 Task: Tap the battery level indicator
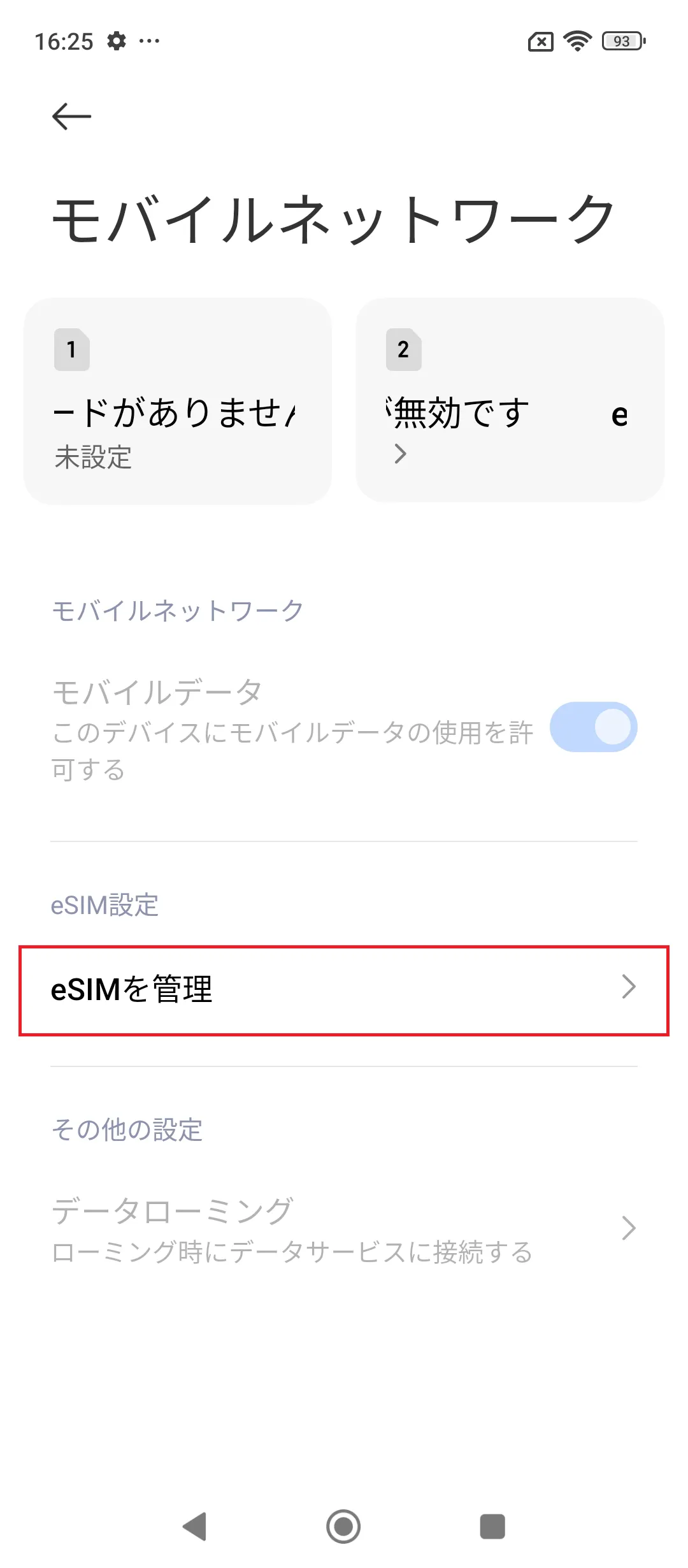click(x=621, y=41)
